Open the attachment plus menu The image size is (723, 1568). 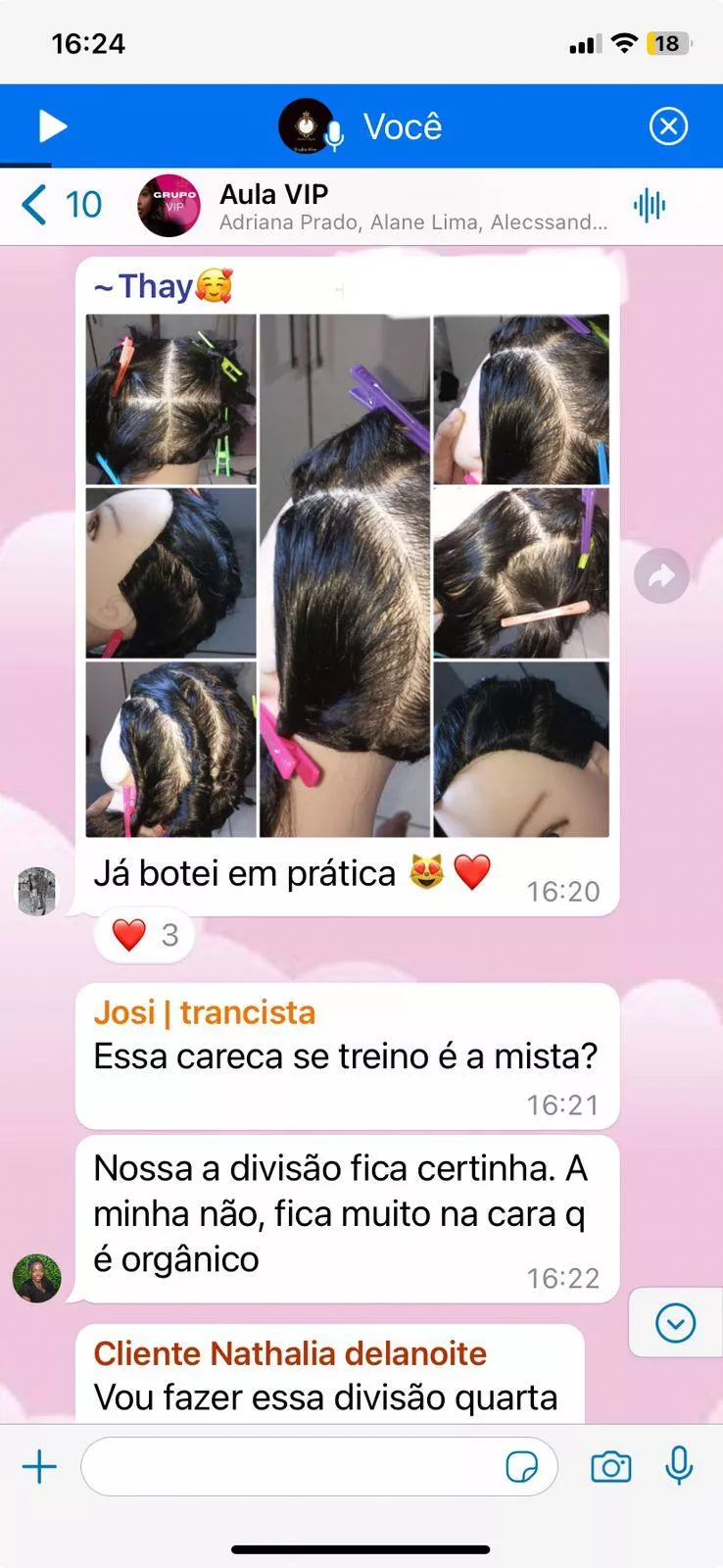coord(40,1467)
